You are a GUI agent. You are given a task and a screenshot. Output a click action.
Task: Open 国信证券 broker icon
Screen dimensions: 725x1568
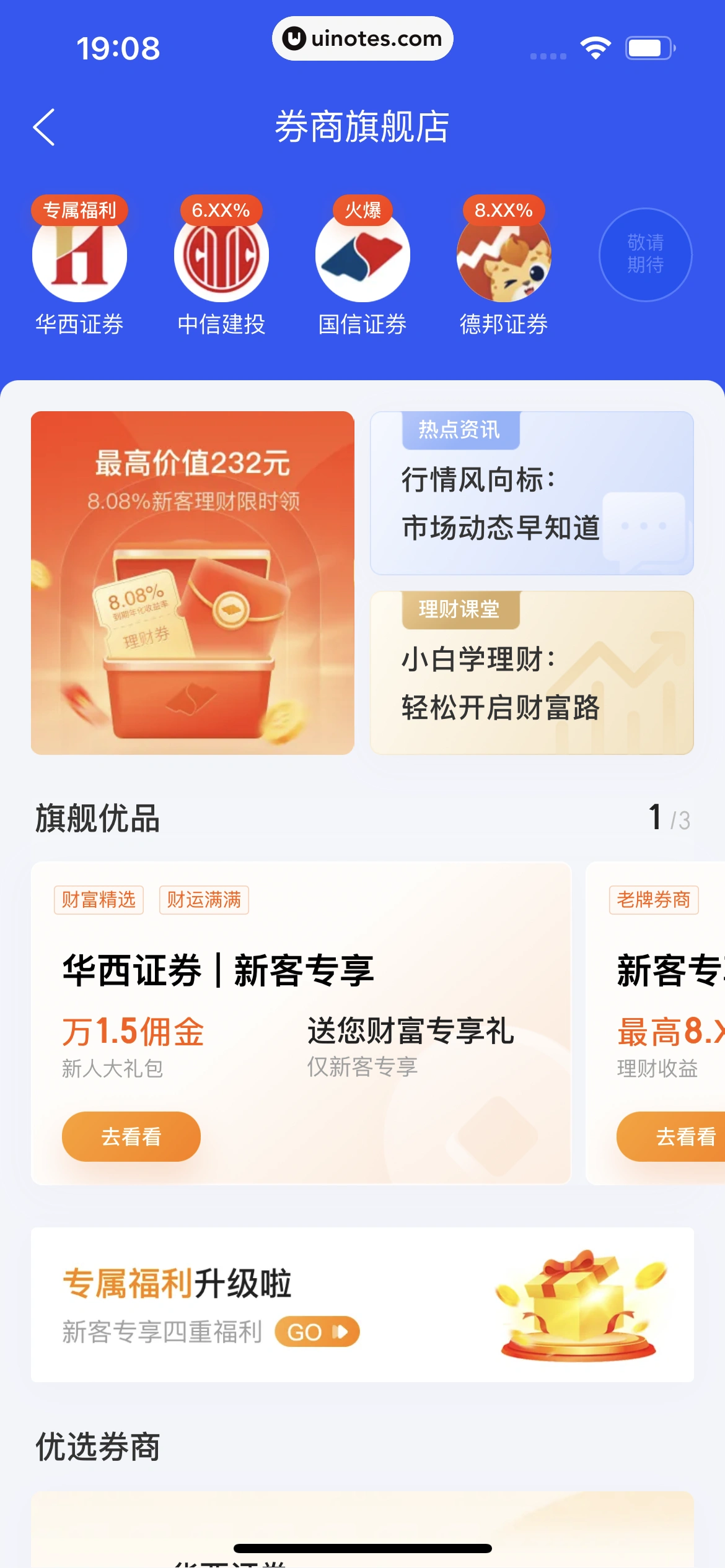point(362,255)
